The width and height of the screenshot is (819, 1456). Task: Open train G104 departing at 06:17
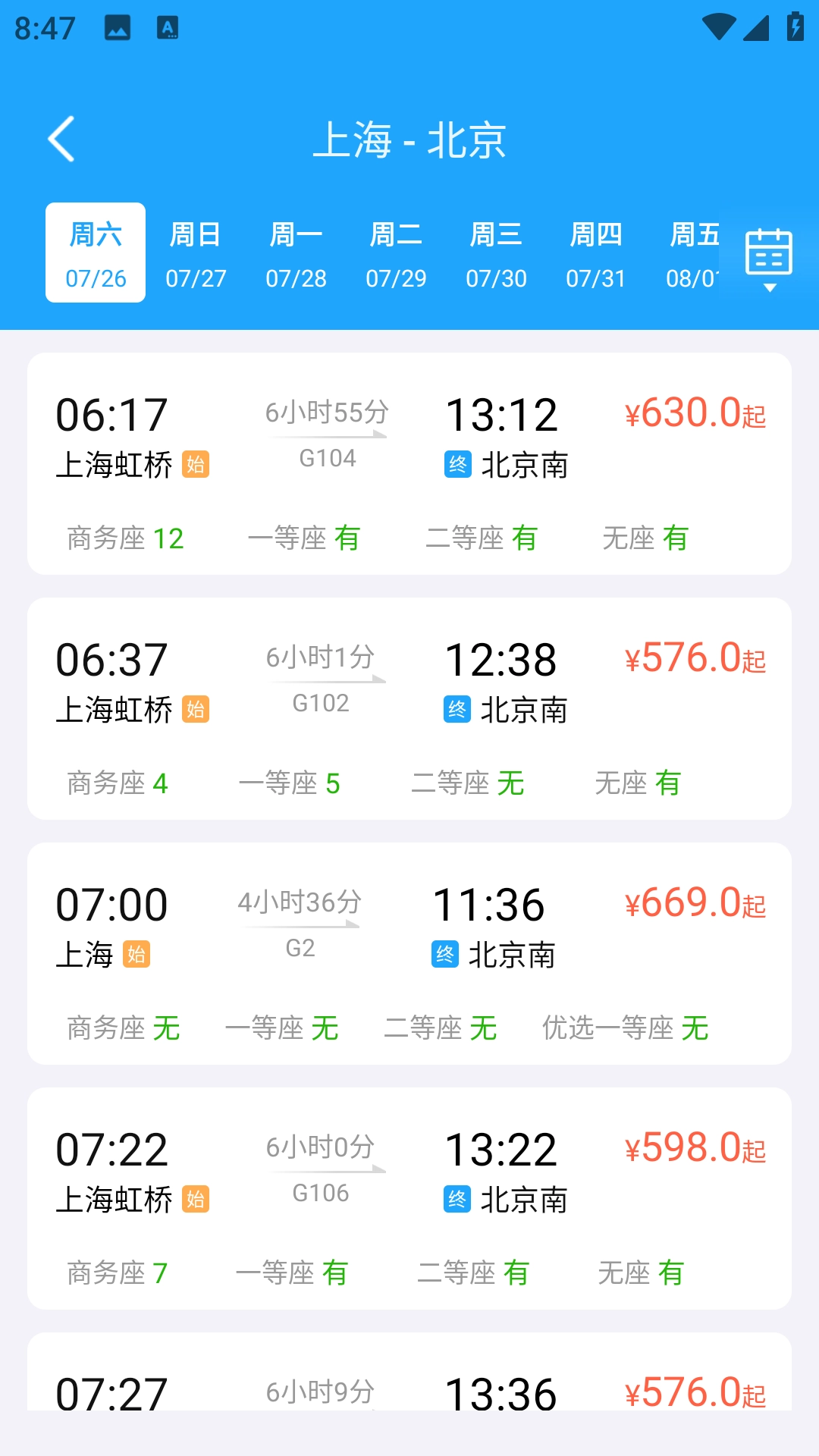[409, 463]
